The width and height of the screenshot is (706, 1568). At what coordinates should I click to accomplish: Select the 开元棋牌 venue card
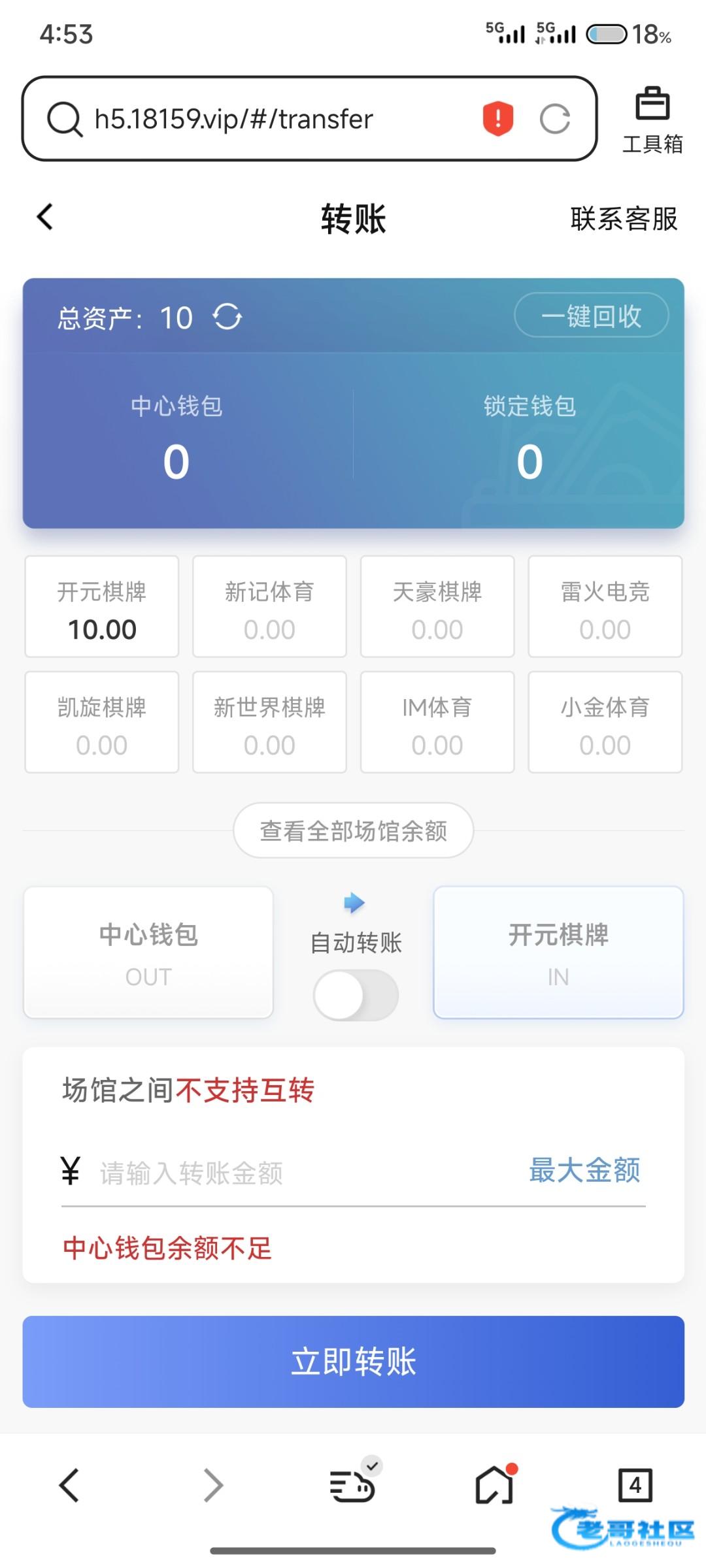tap(102, 607)
